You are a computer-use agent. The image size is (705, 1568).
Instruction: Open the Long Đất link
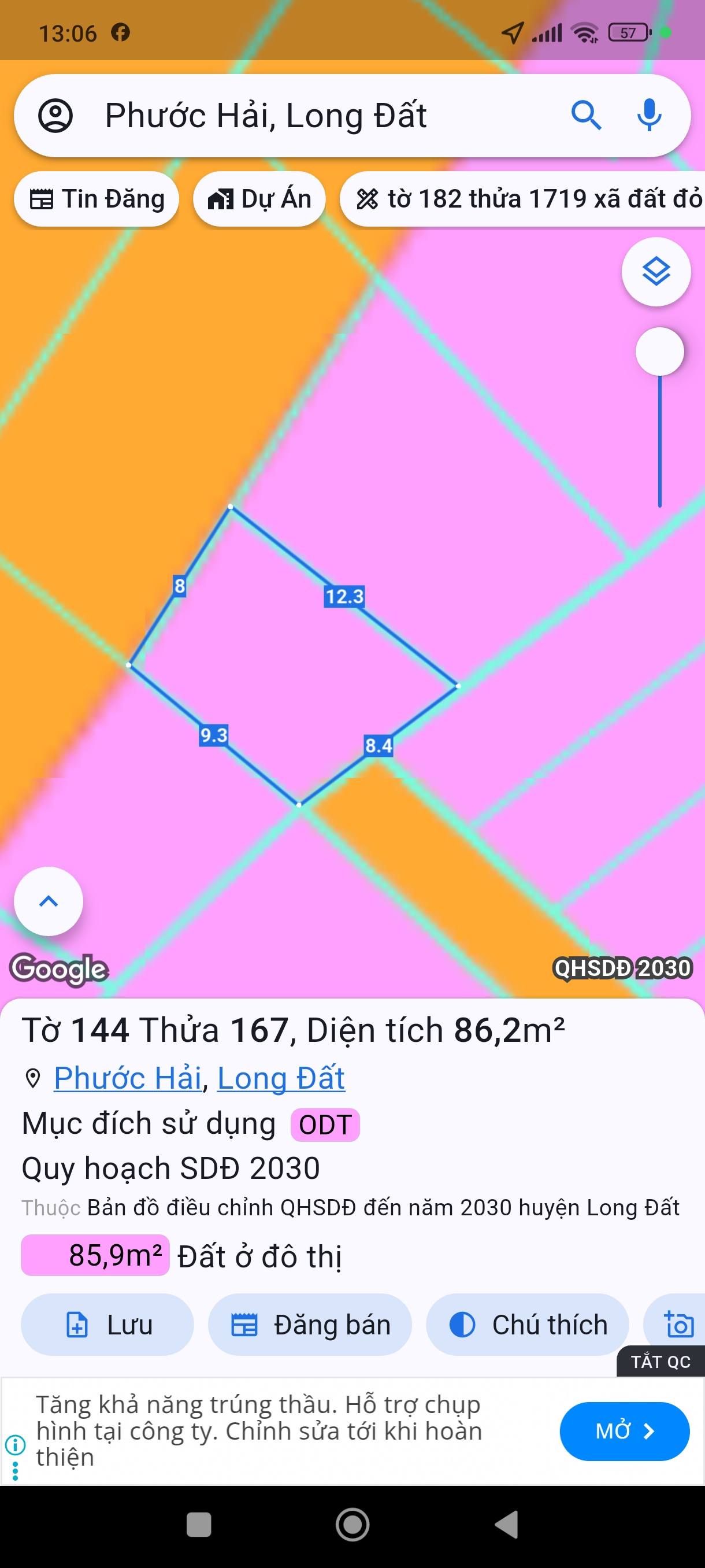pos(281,1078)
